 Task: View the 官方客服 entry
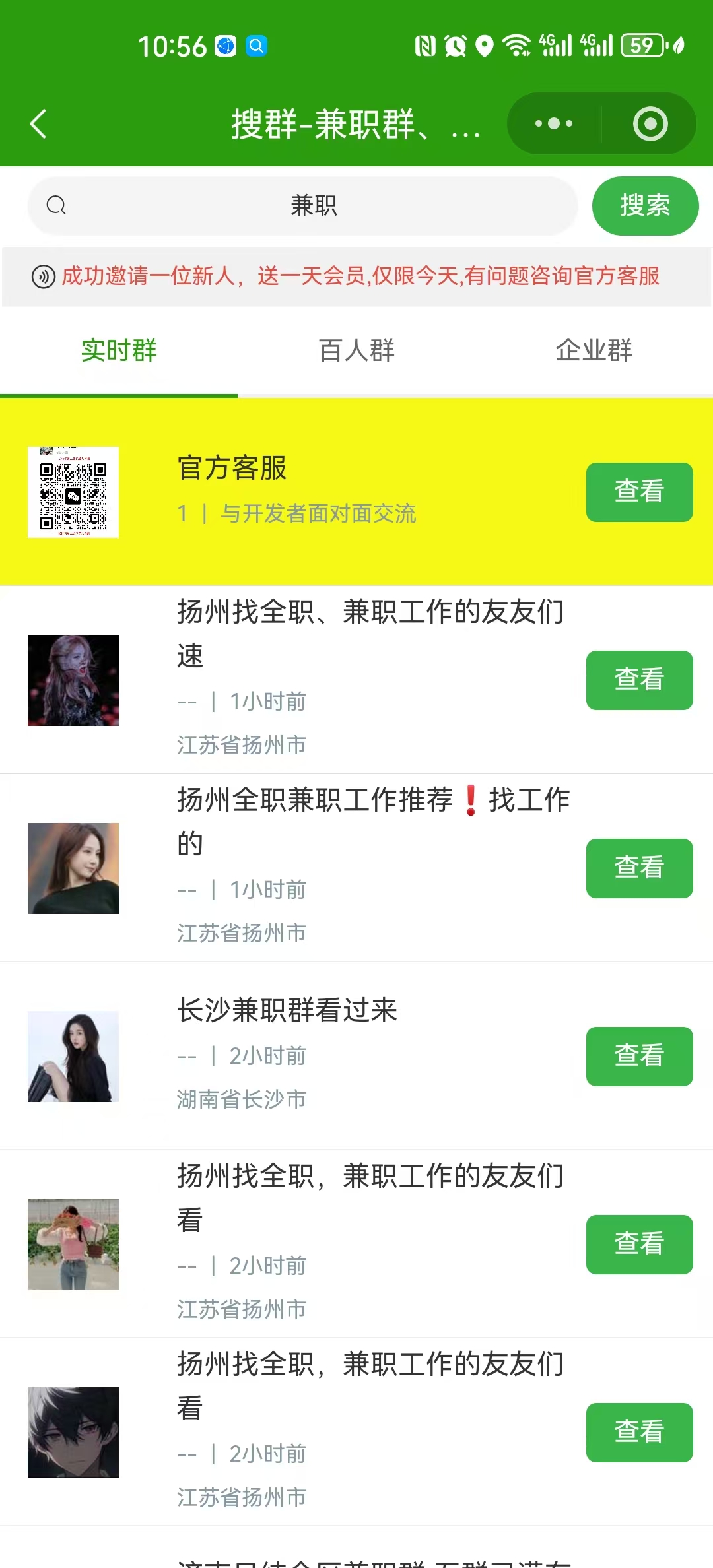pos(639,492)
